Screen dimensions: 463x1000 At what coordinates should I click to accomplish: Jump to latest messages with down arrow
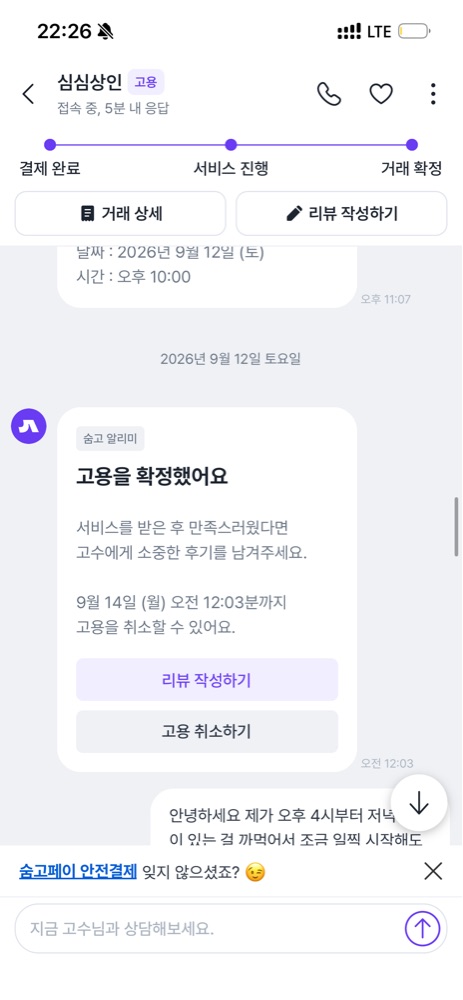pyautogui.click(x=419, y=803)
